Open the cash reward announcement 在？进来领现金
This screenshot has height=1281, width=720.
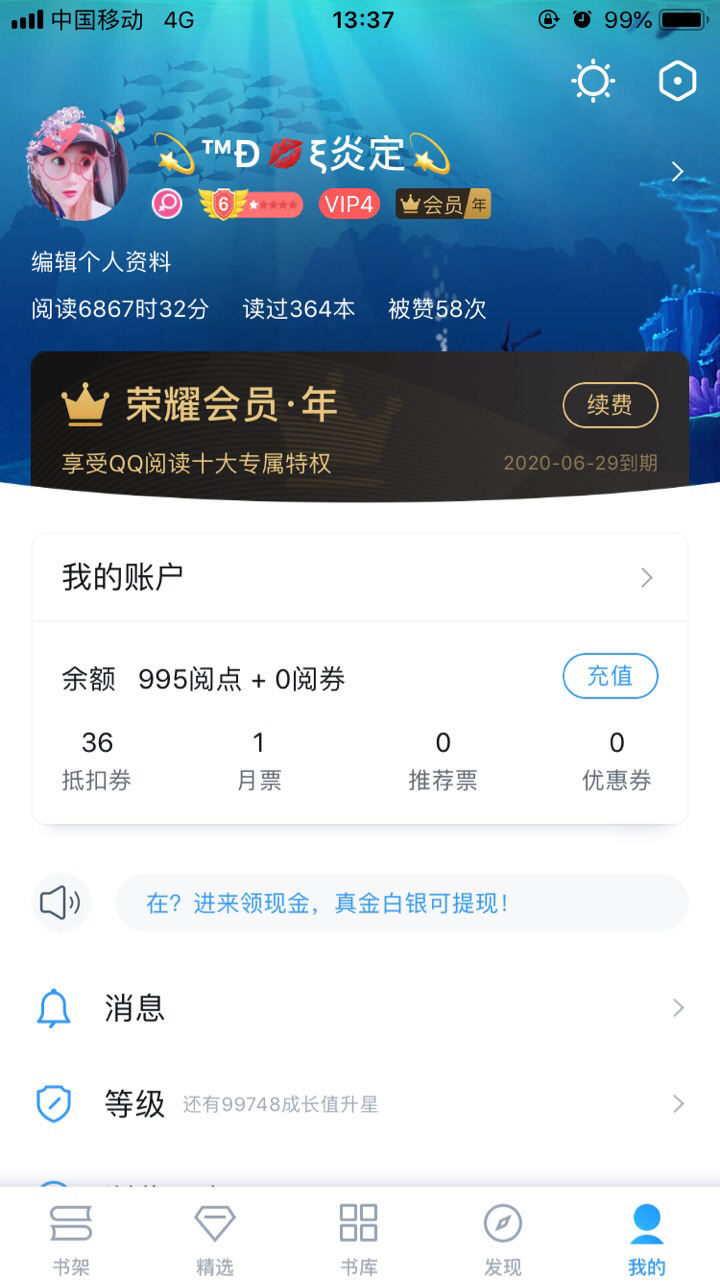coord(400,903)
